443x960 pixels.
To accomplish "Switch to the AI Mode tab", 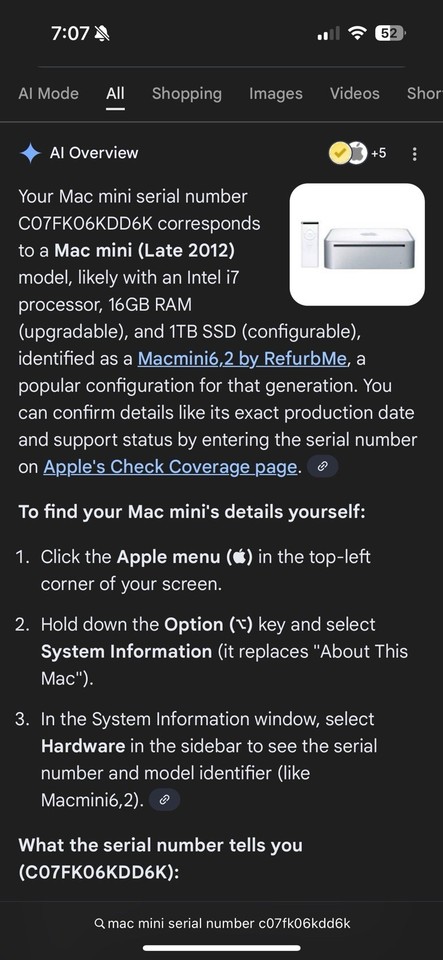I will click(48, 94).
